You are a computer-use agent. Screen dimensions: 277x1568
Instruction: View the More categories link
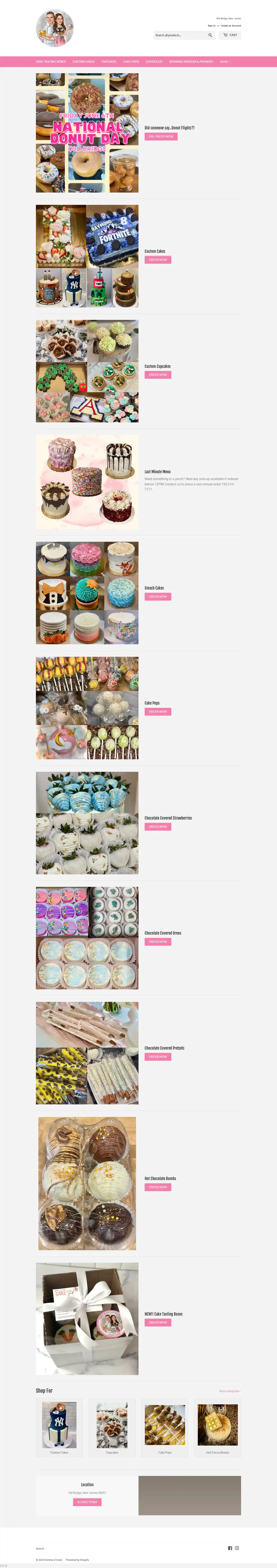230,1391
